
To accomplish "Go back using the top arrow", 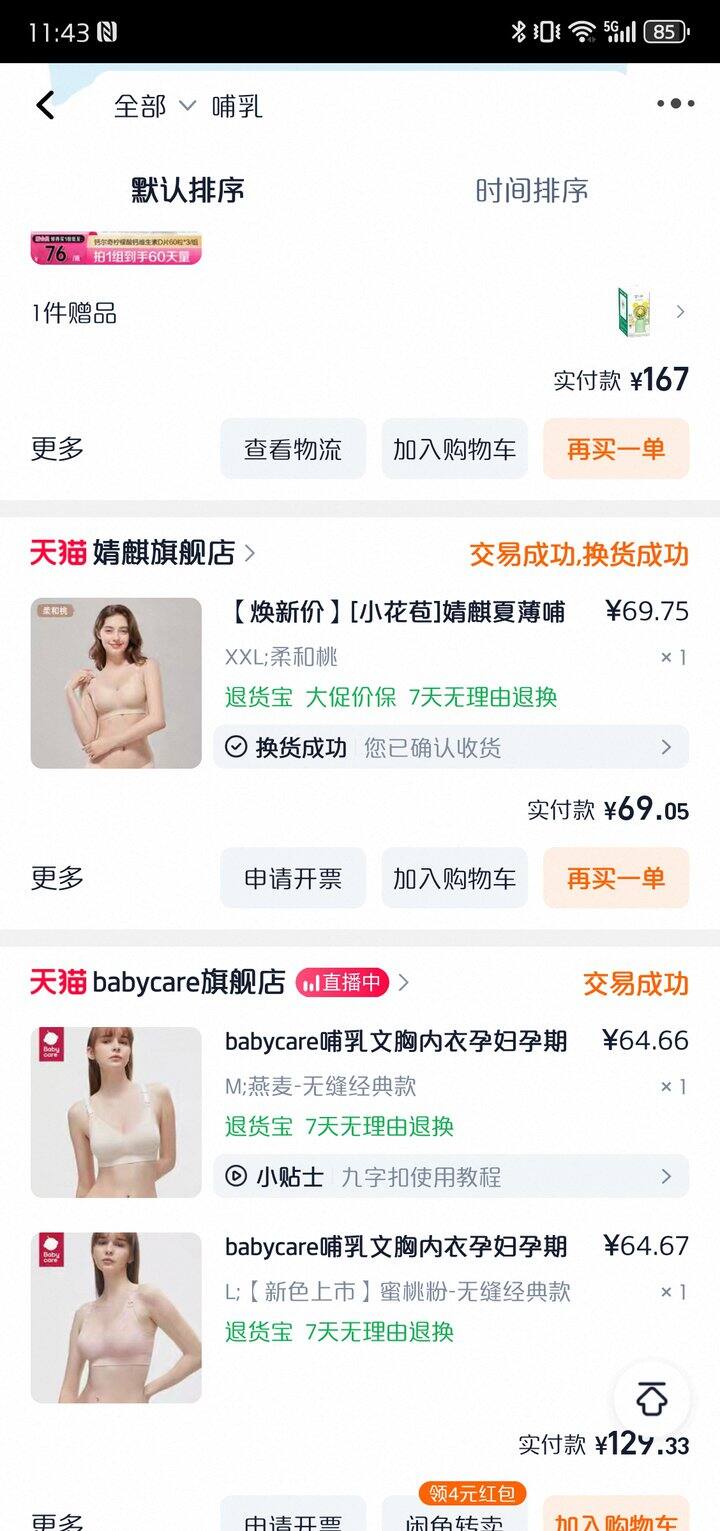I will [x=45, y=105].
